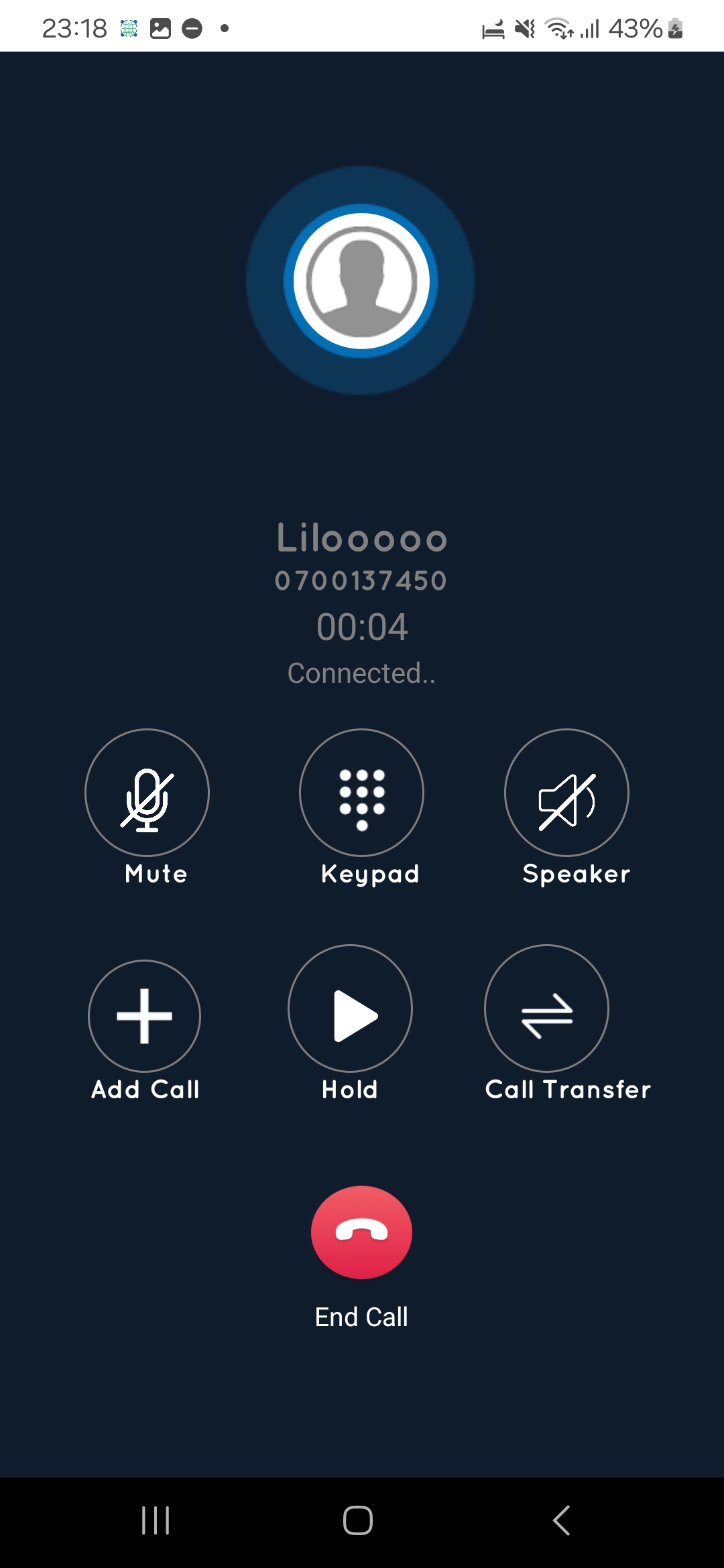Go back using the system back button

(x=562, y=1520)
